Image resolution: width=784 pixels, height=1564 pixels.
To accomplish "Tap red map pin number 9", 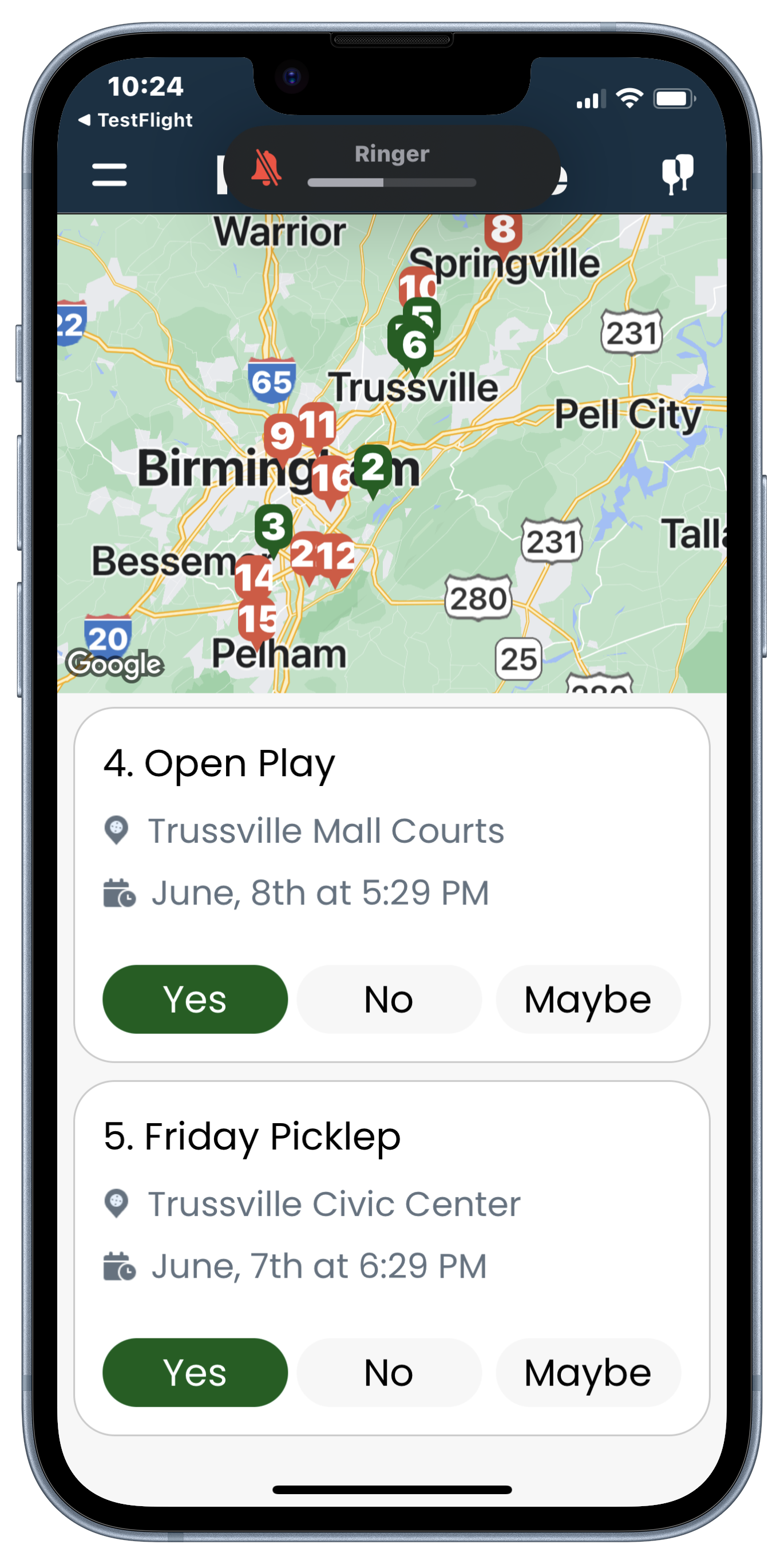I will pyautogui.click(x=282, y=436).
